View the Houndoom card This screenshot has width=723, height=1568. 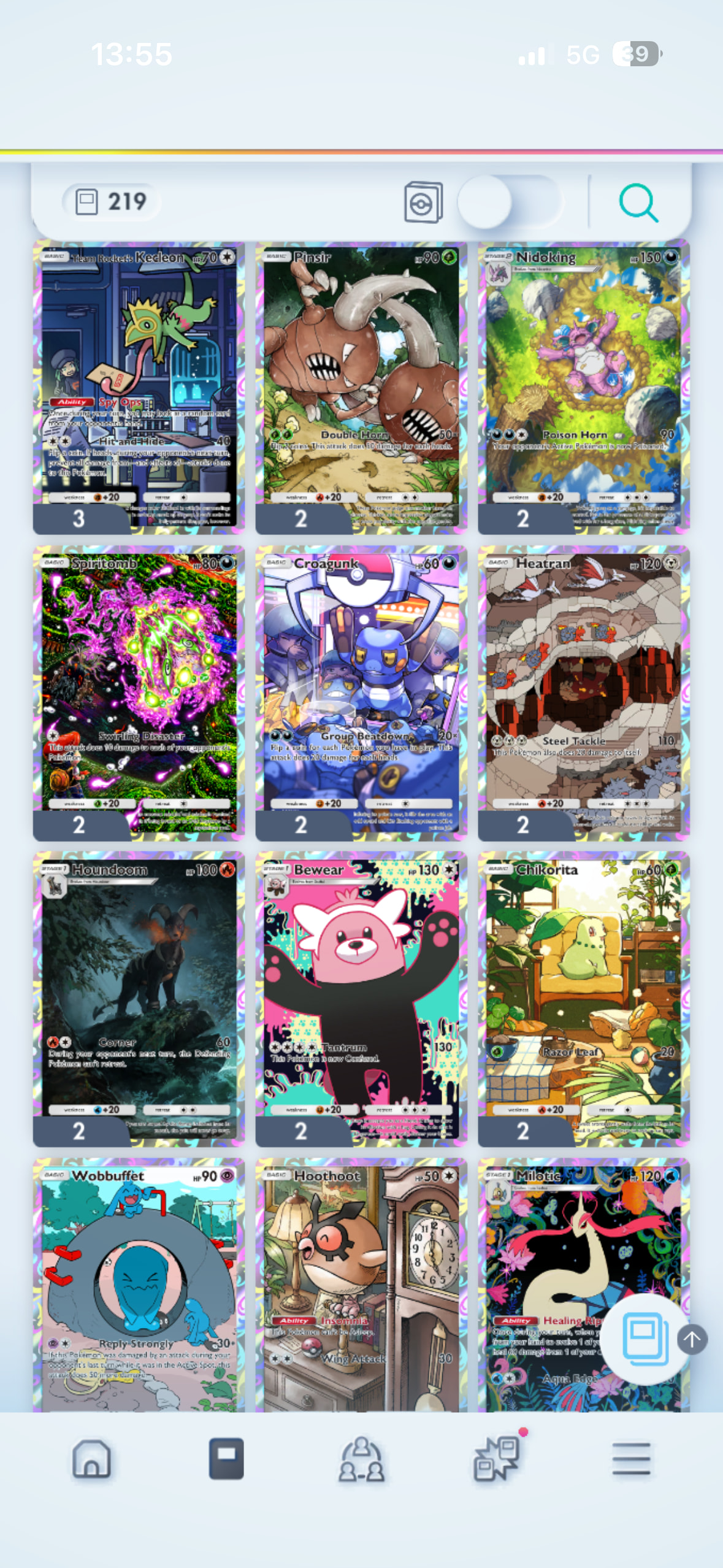[139, 999]
